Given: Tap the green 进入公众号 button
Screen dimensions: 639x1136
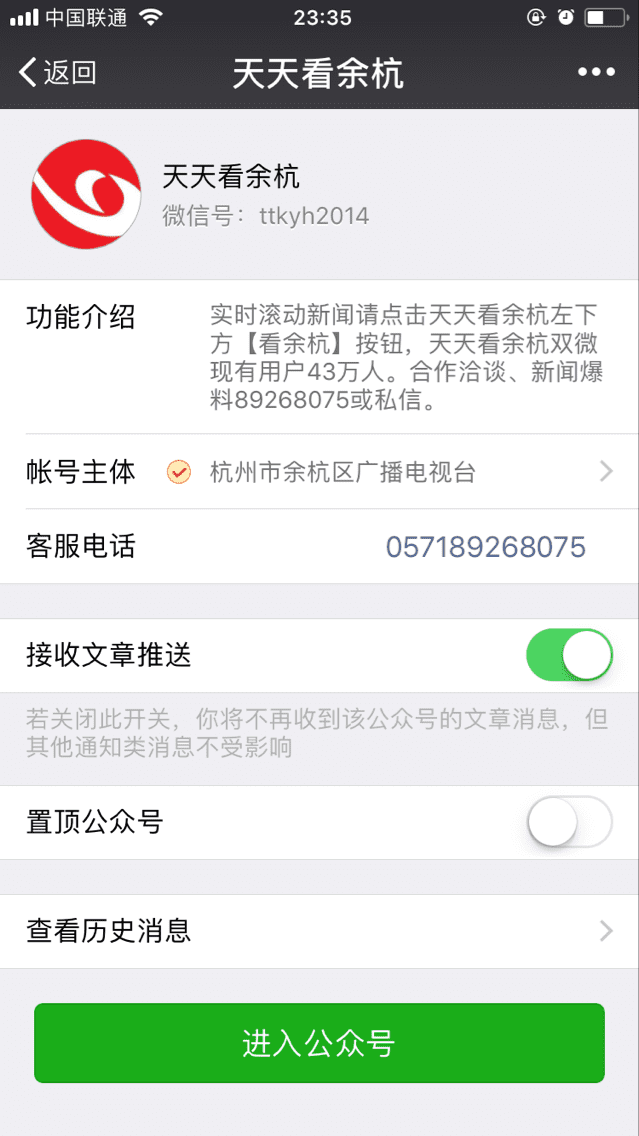Looking at the screenshot, I should pos(320,1043).
